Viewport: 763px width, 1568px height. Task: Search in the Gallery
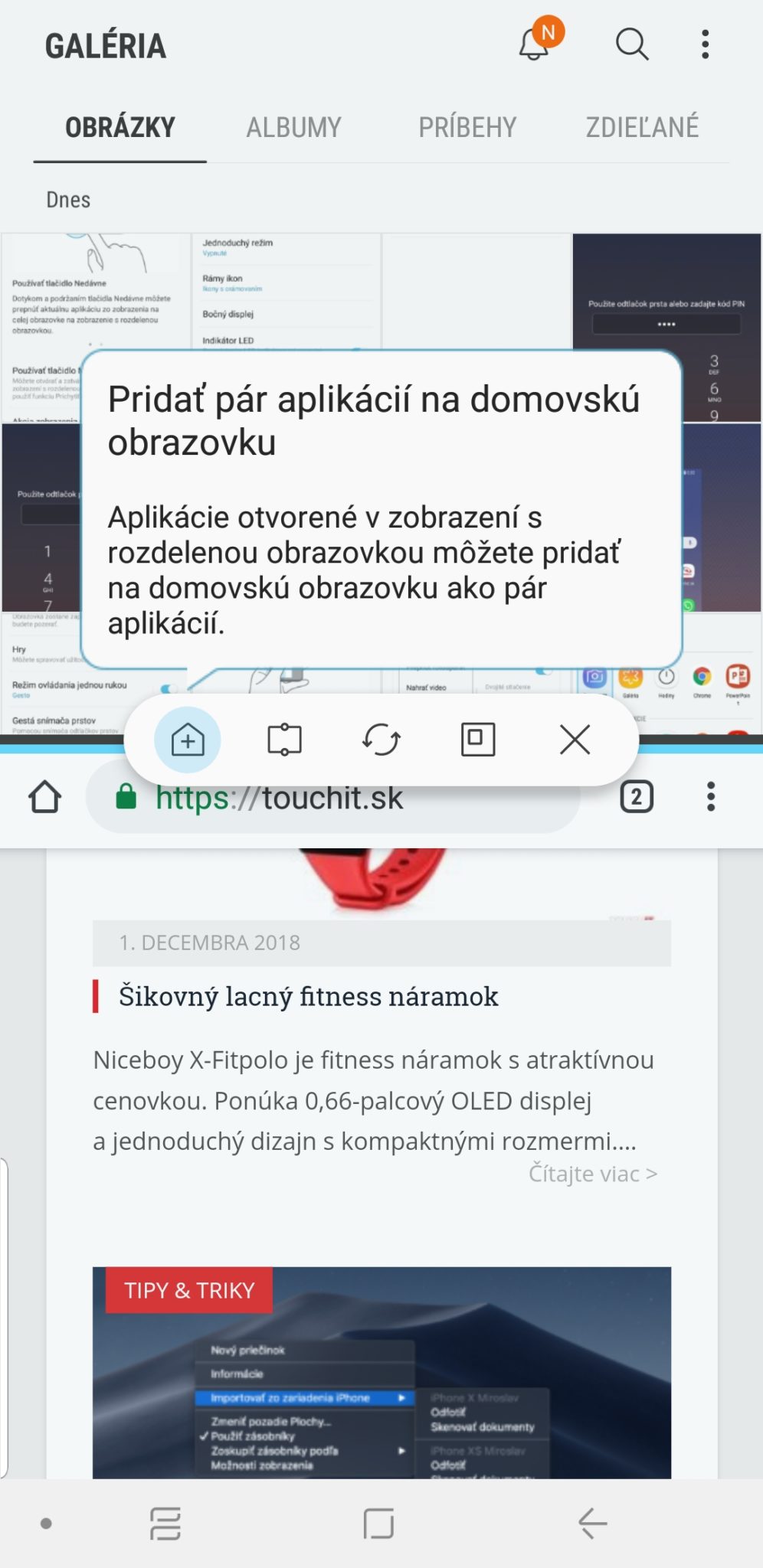click(x=632, y=44)
